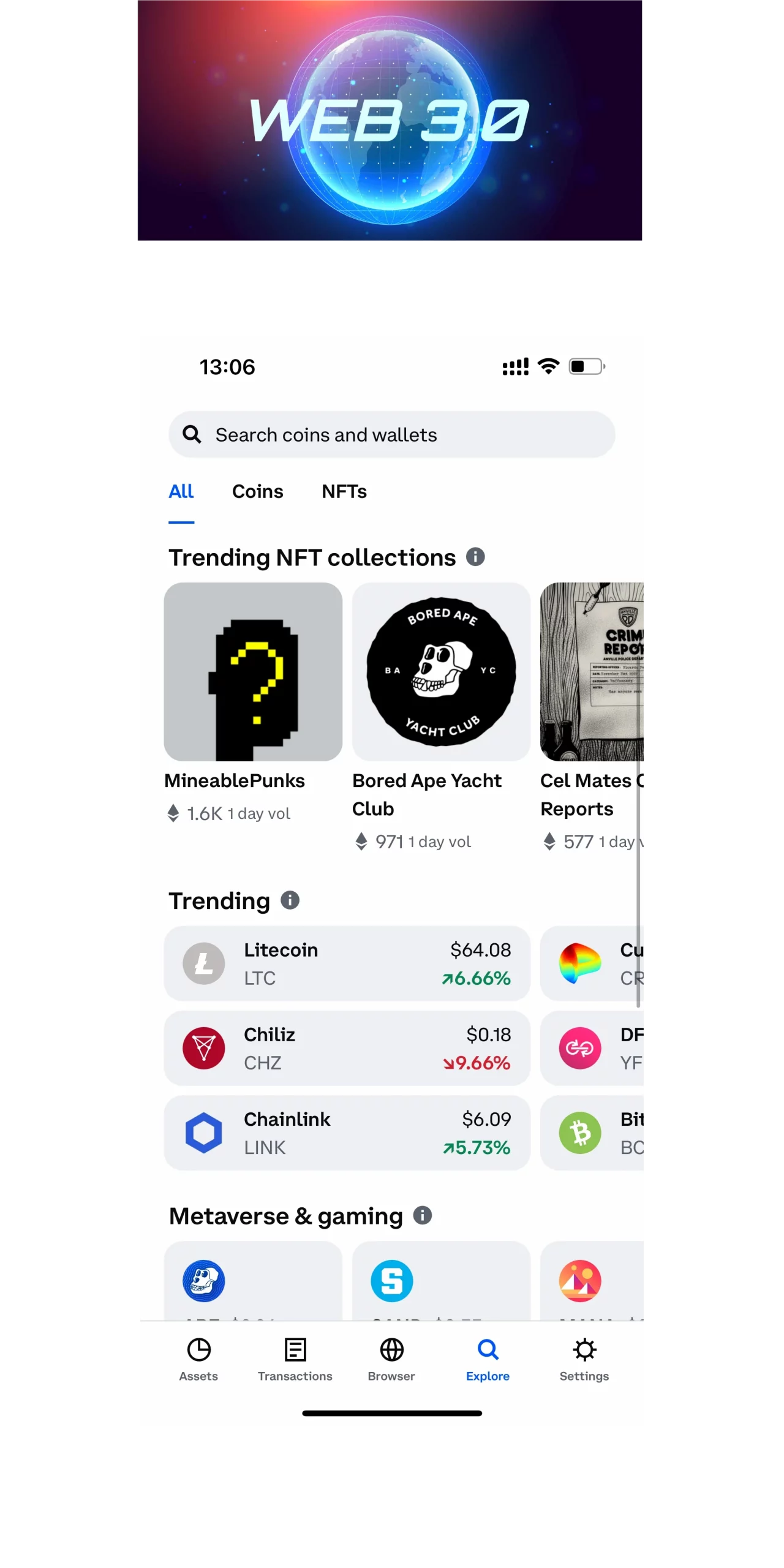Open the Chiliz CHZ card
784x1568 pixels.
coord(347,1049)
